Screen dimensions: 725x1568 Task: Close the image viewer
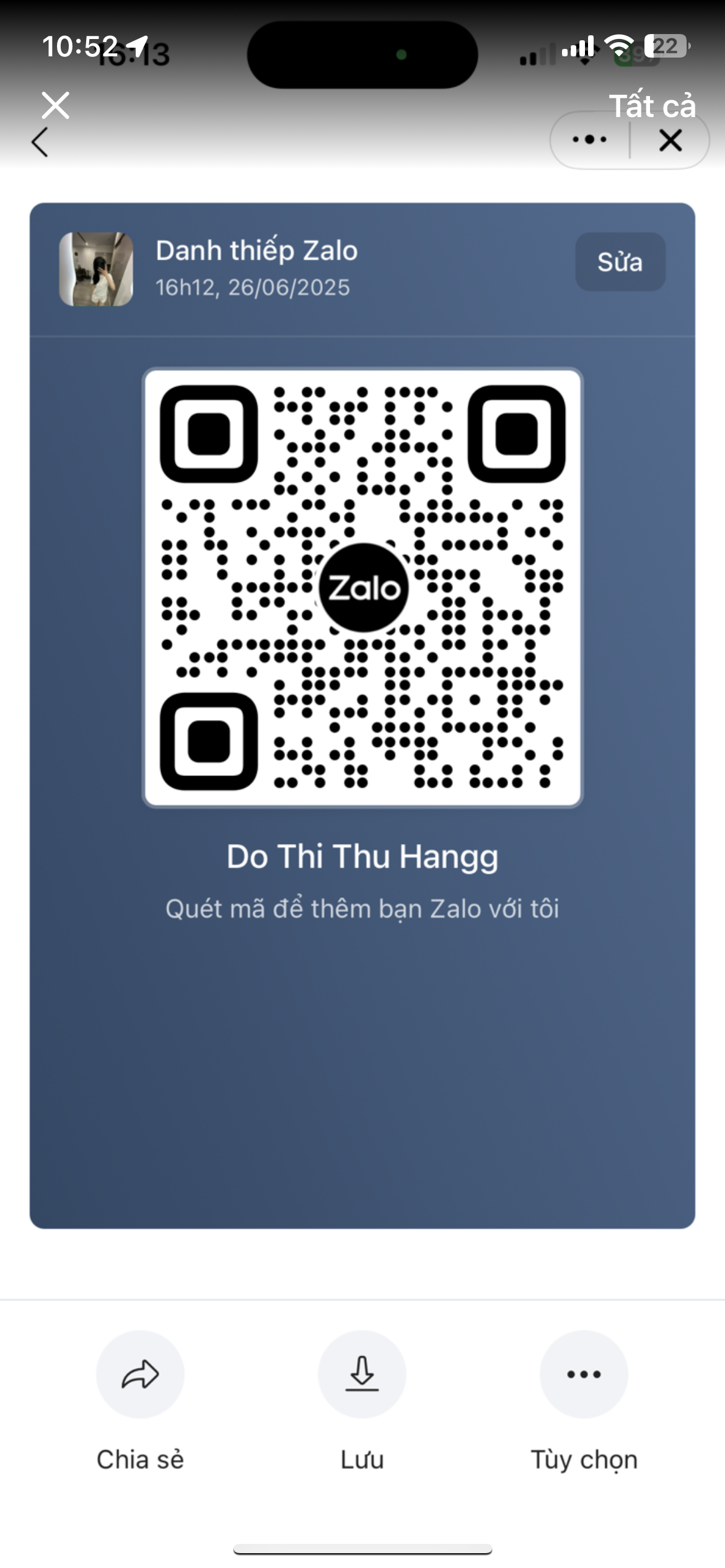(x=55, y=105)
